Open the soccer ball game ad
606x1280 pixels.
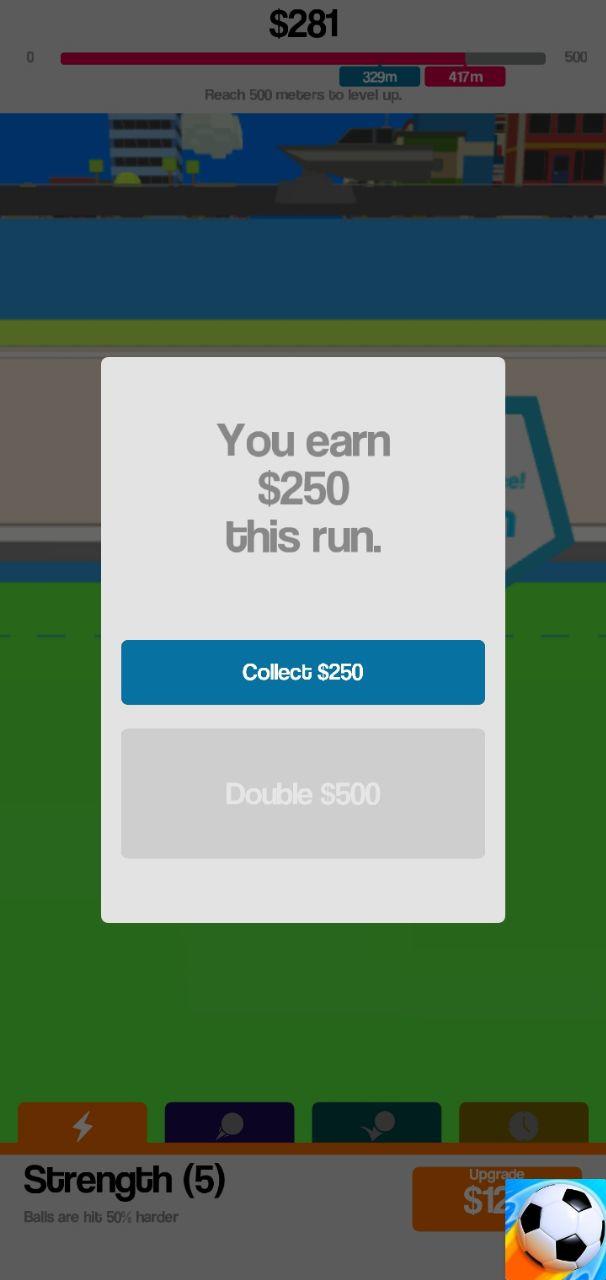(x=555, y=1229)
